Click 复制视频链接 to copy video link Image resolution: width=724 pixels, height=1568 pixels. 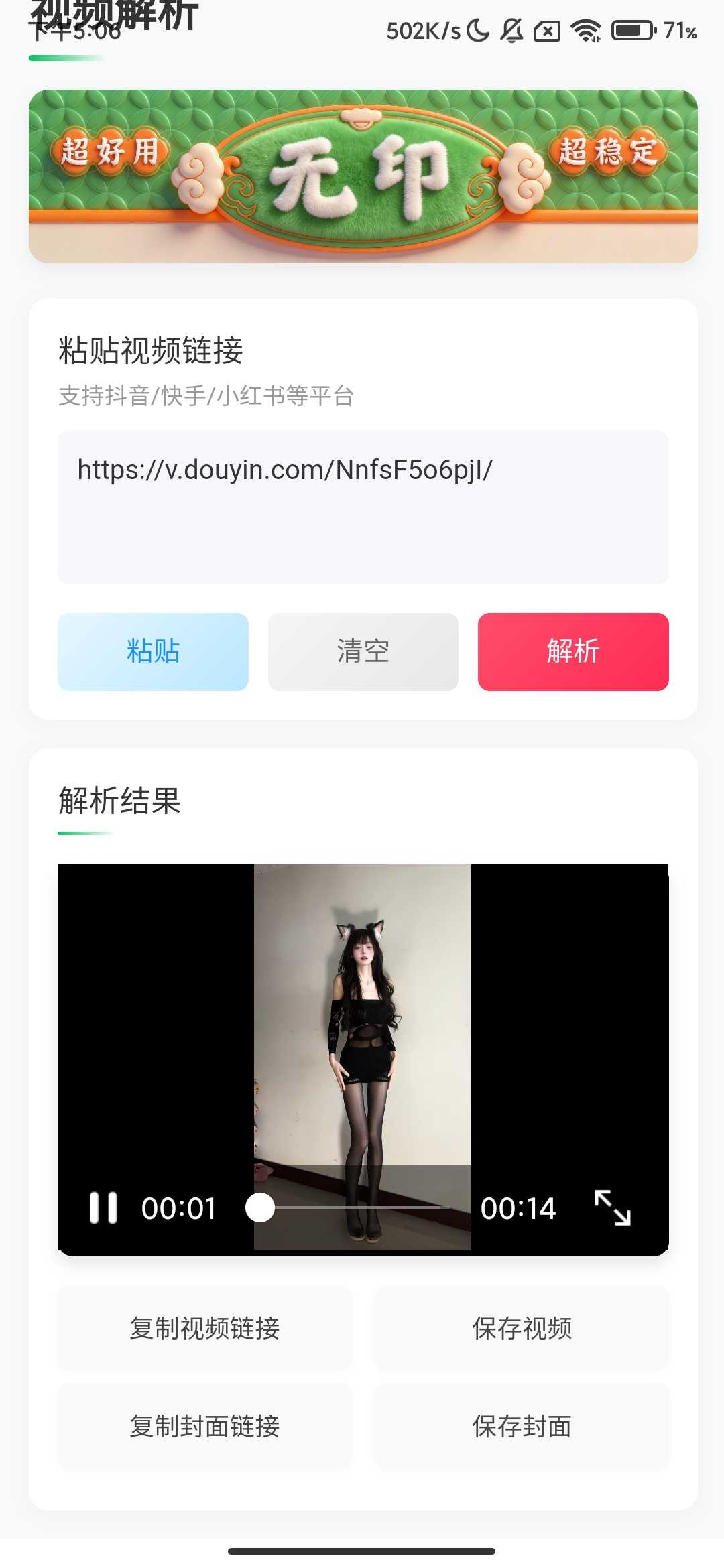click(204, 1329)
